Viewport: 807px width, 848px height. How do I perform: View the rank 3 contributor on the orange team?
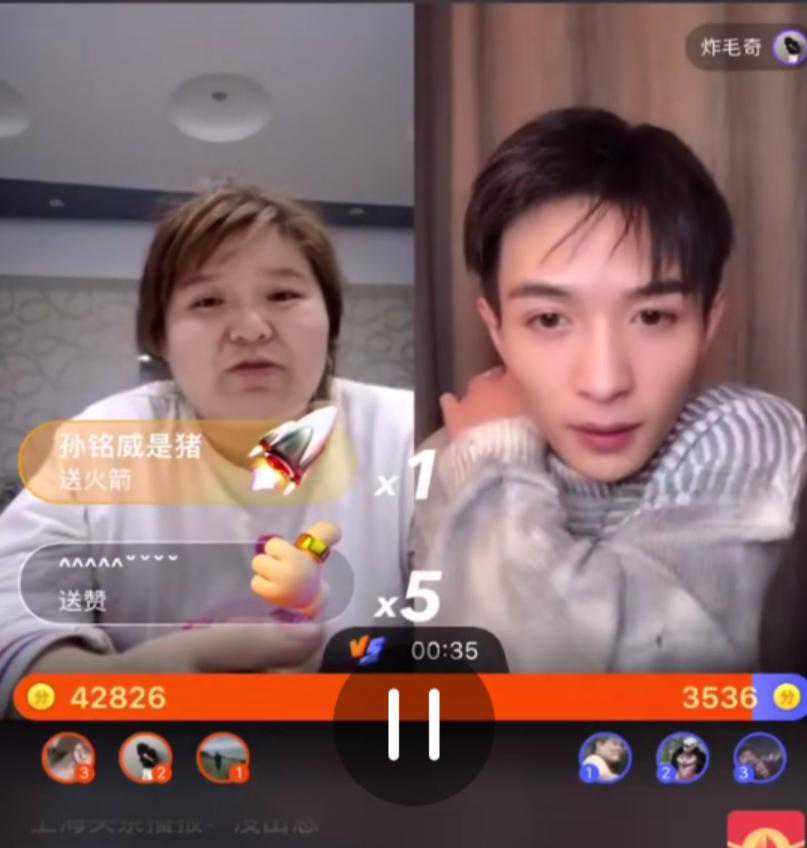click(x=68, y=758)
